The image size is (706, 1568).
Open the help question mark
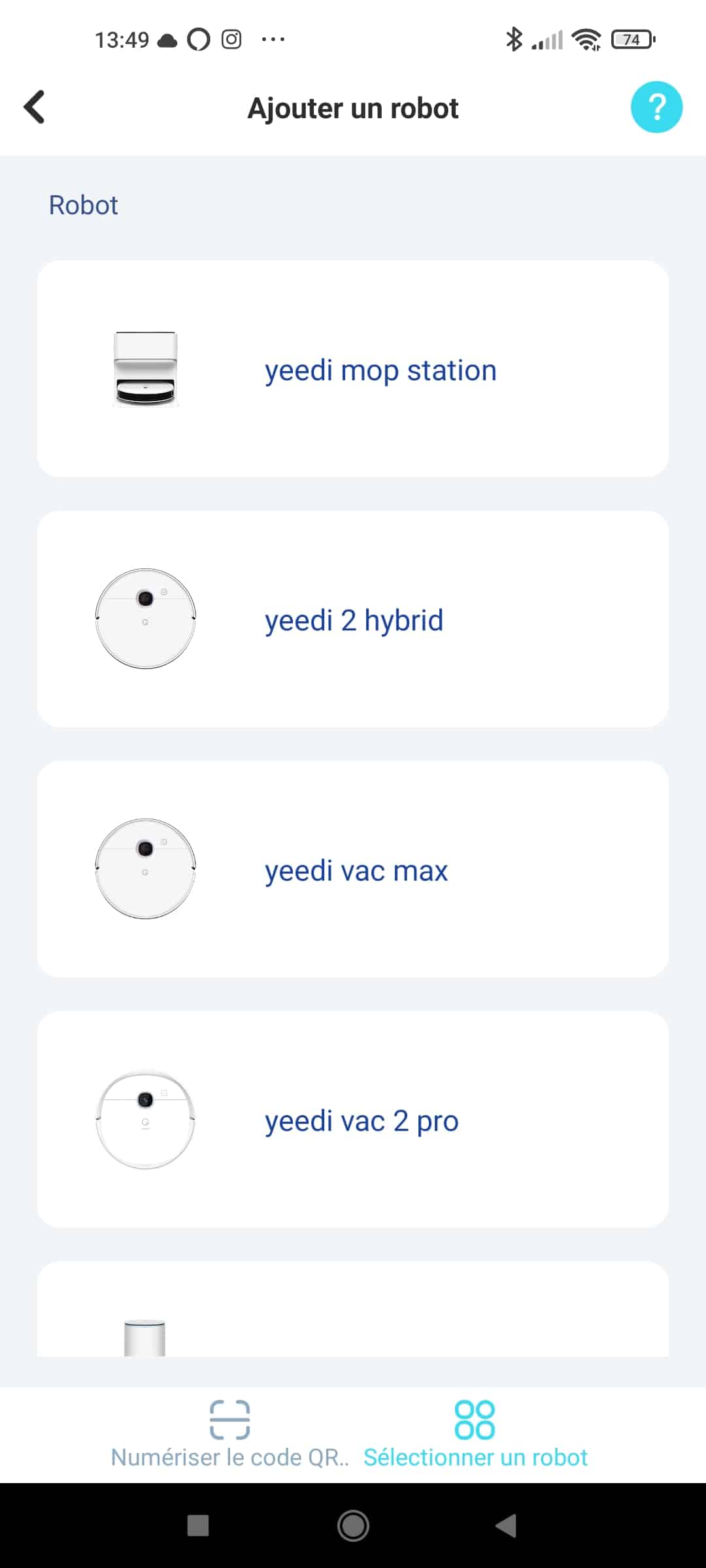656,107
